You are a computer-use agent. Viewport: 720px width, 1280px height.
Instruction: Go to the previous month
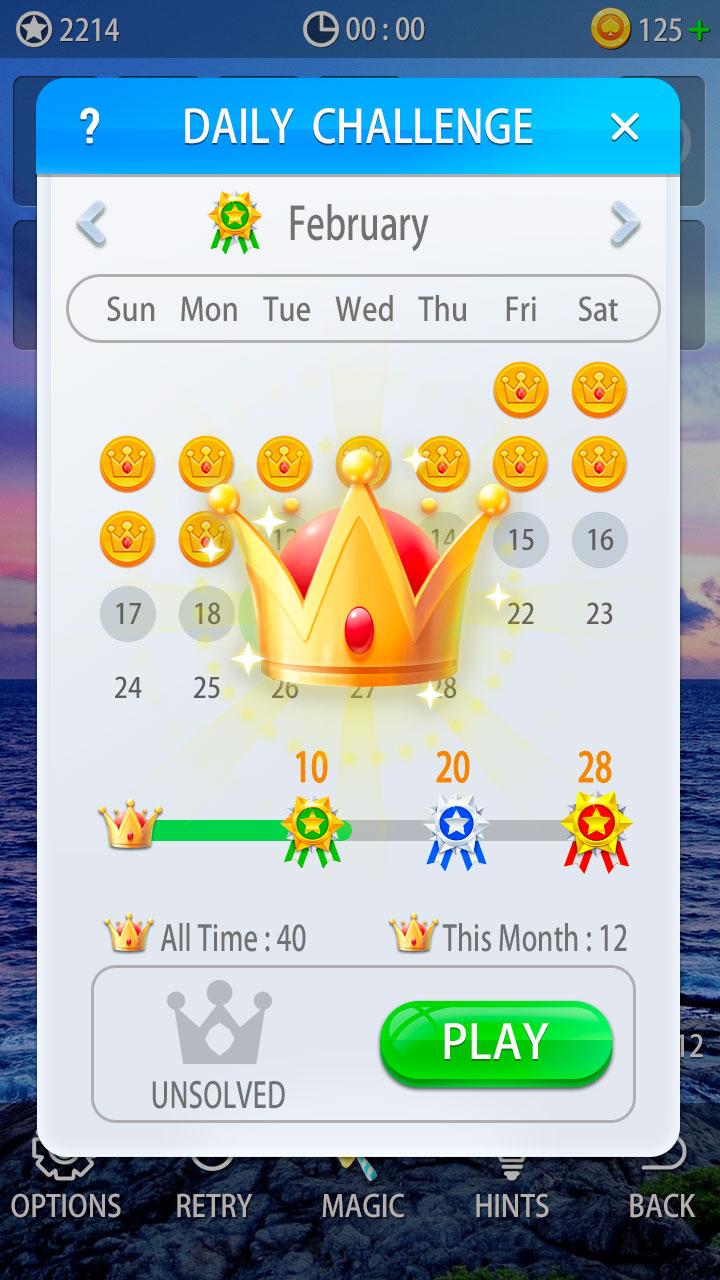(x=91, y=224)
